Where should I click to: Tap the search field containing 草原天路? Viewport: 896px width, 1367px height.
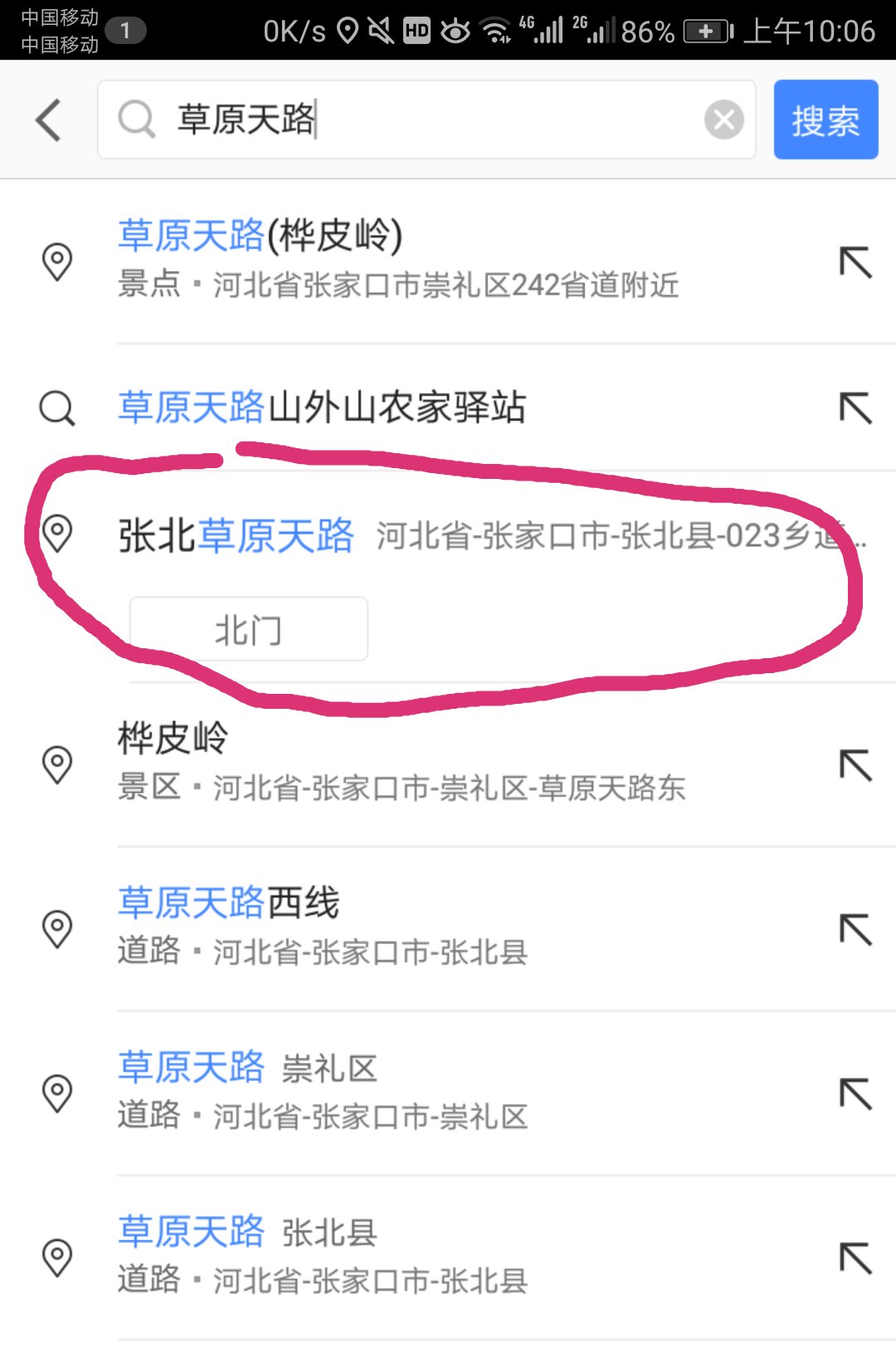coord(415,120)
